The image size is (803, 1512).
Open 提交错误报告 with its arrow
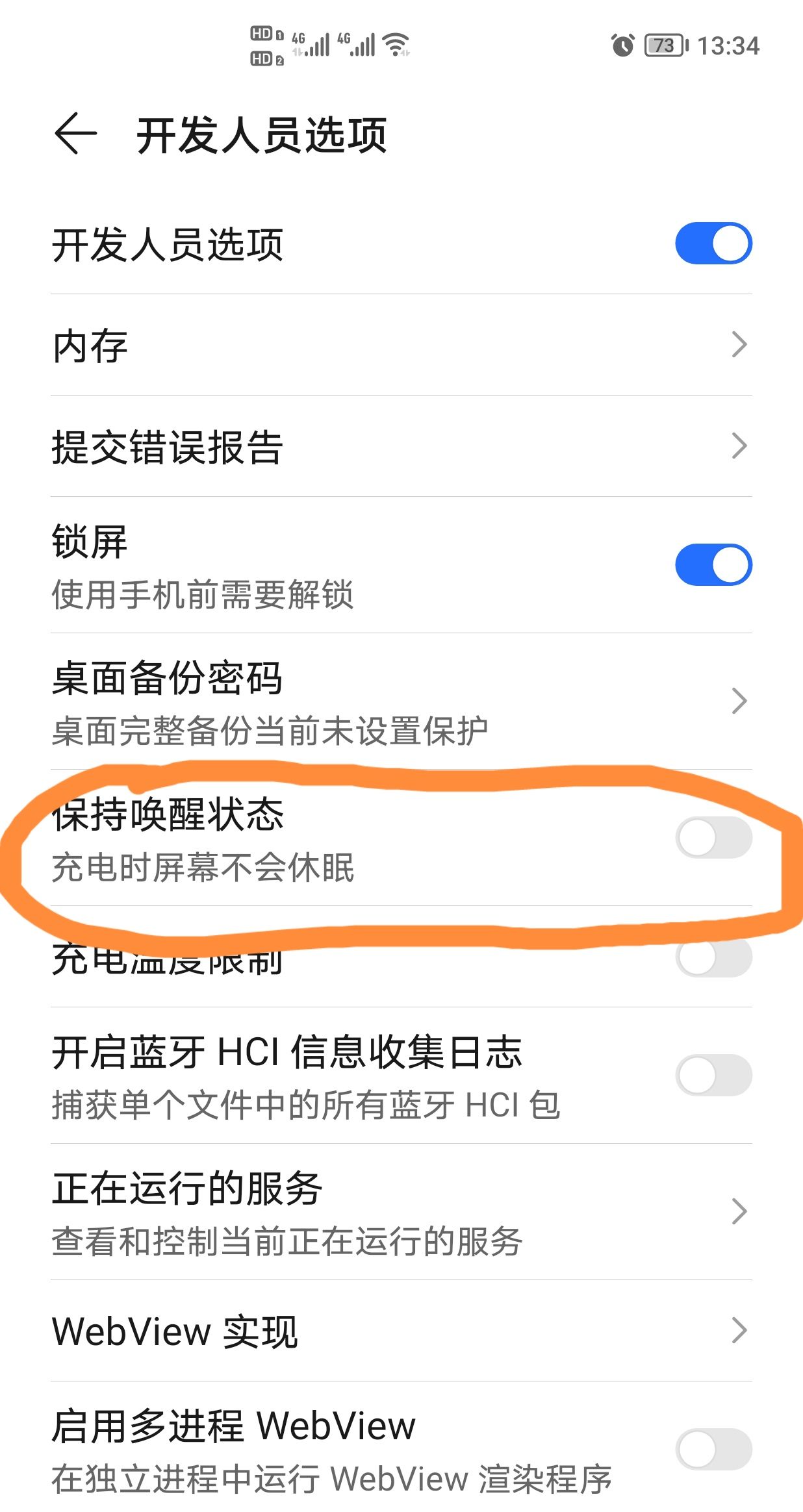pos(740,445)
